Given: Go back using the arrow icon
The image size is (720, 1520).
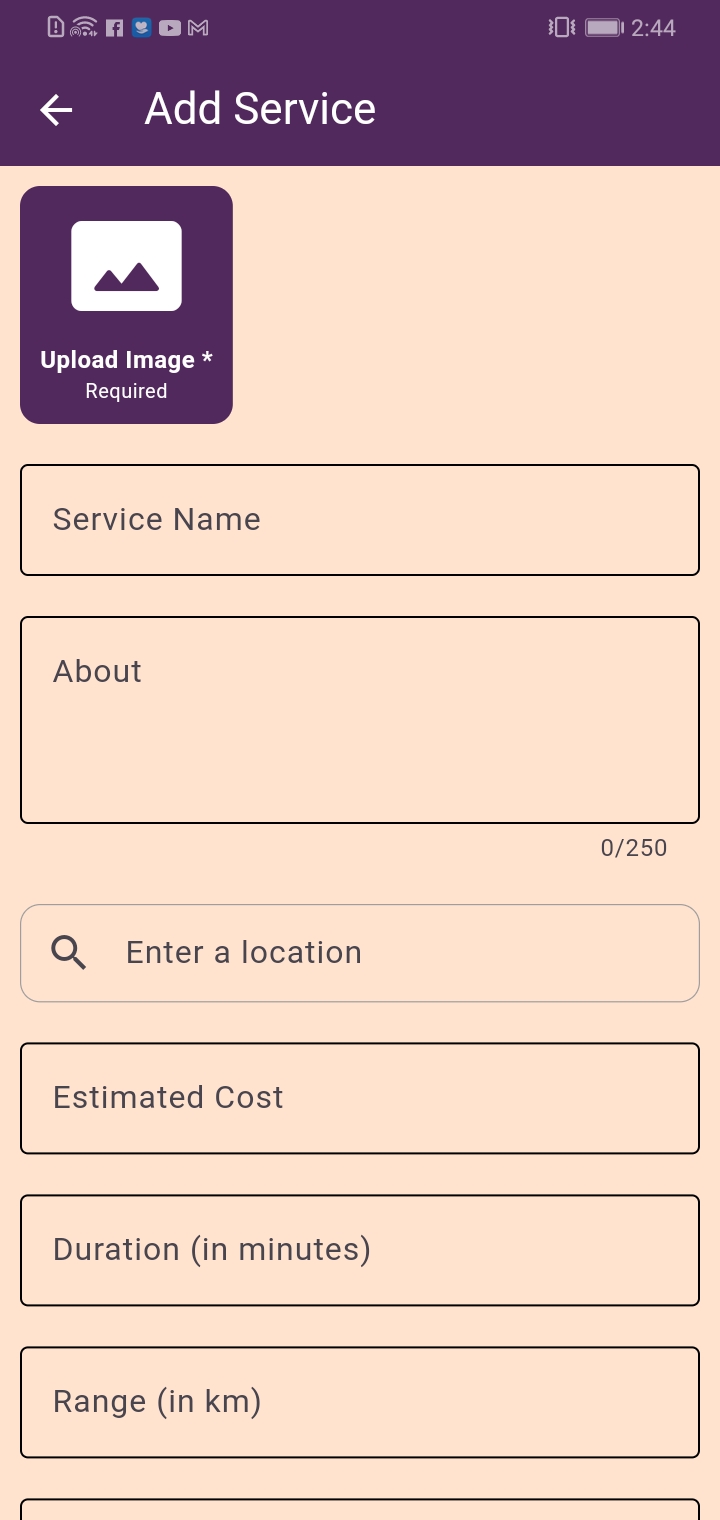Looking at the screenshot, I should coord(56,110).
